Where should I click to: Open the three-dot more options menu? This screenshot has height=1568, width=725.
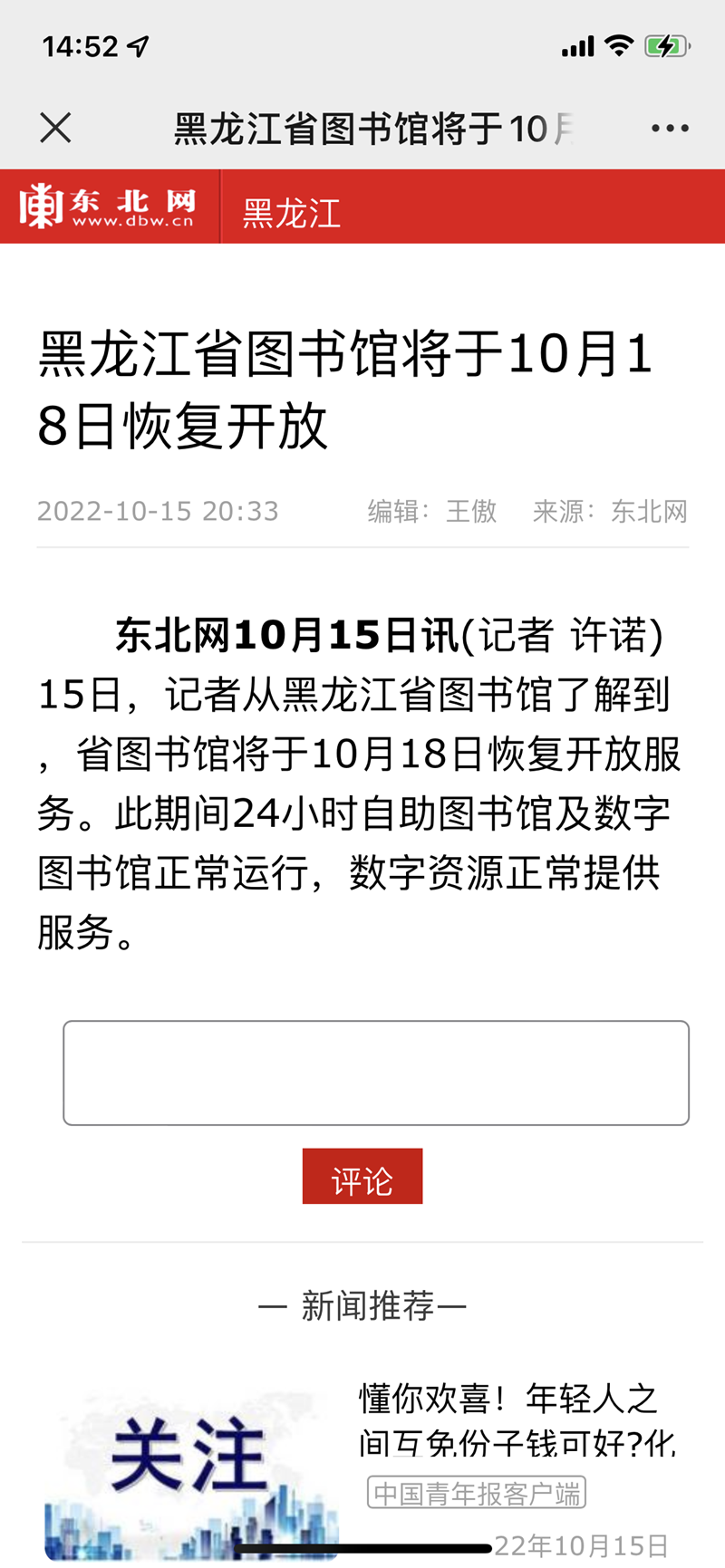click(670, 129)
